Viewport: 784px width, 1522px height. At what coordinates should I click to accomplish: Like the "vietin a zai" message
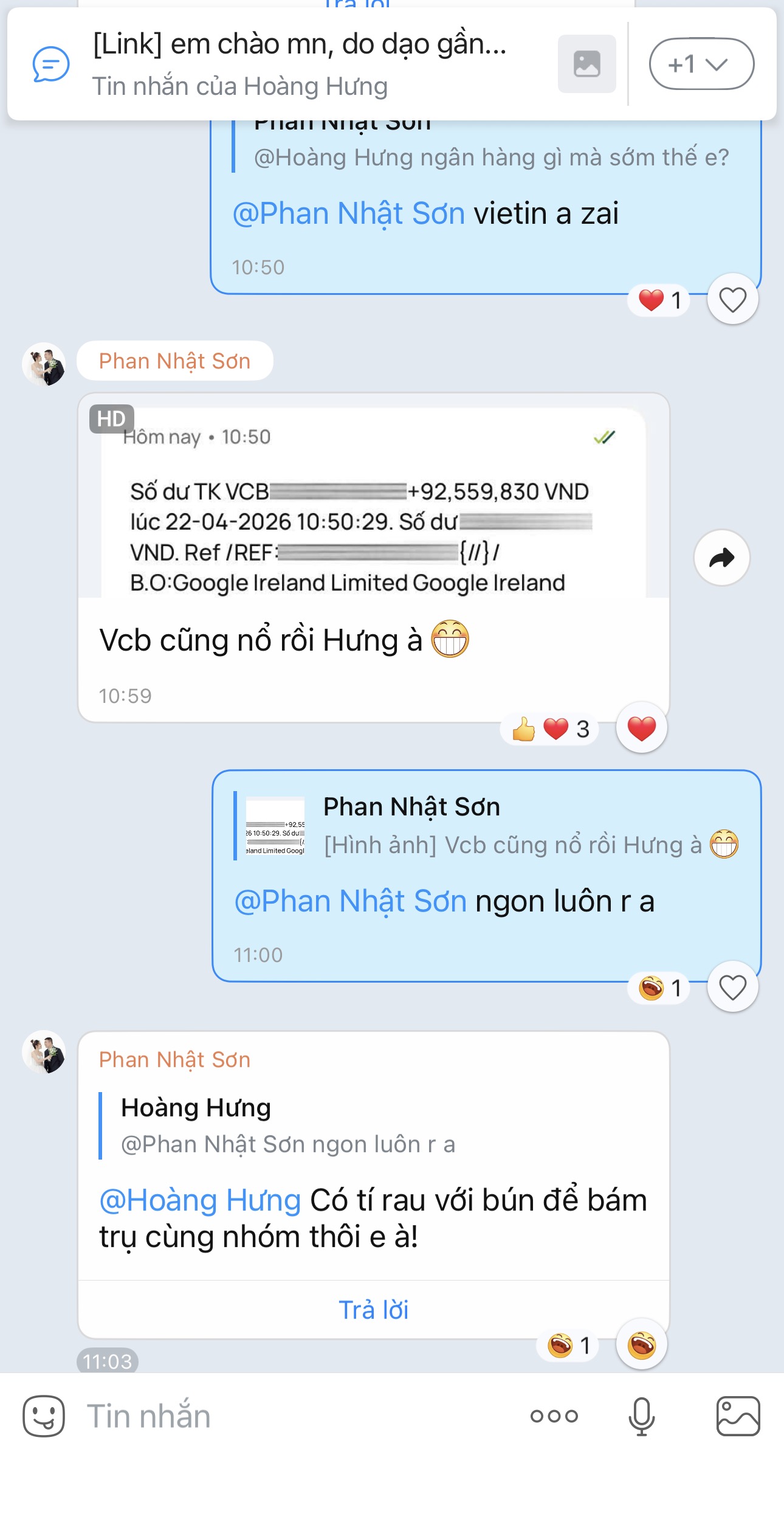[x=732, y=300]
